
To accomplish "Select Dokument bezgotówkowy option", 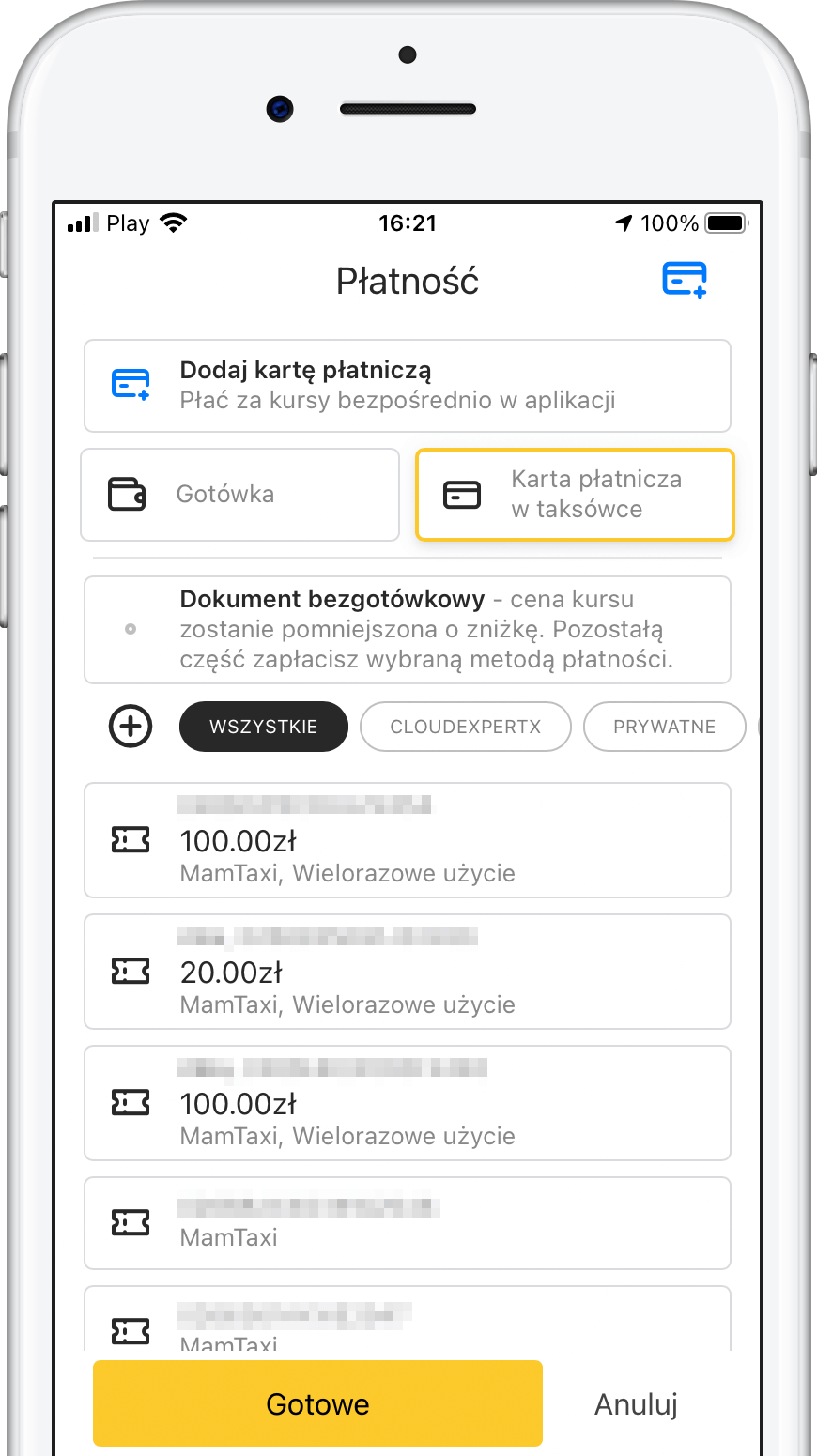I will (x=407, y=629).
